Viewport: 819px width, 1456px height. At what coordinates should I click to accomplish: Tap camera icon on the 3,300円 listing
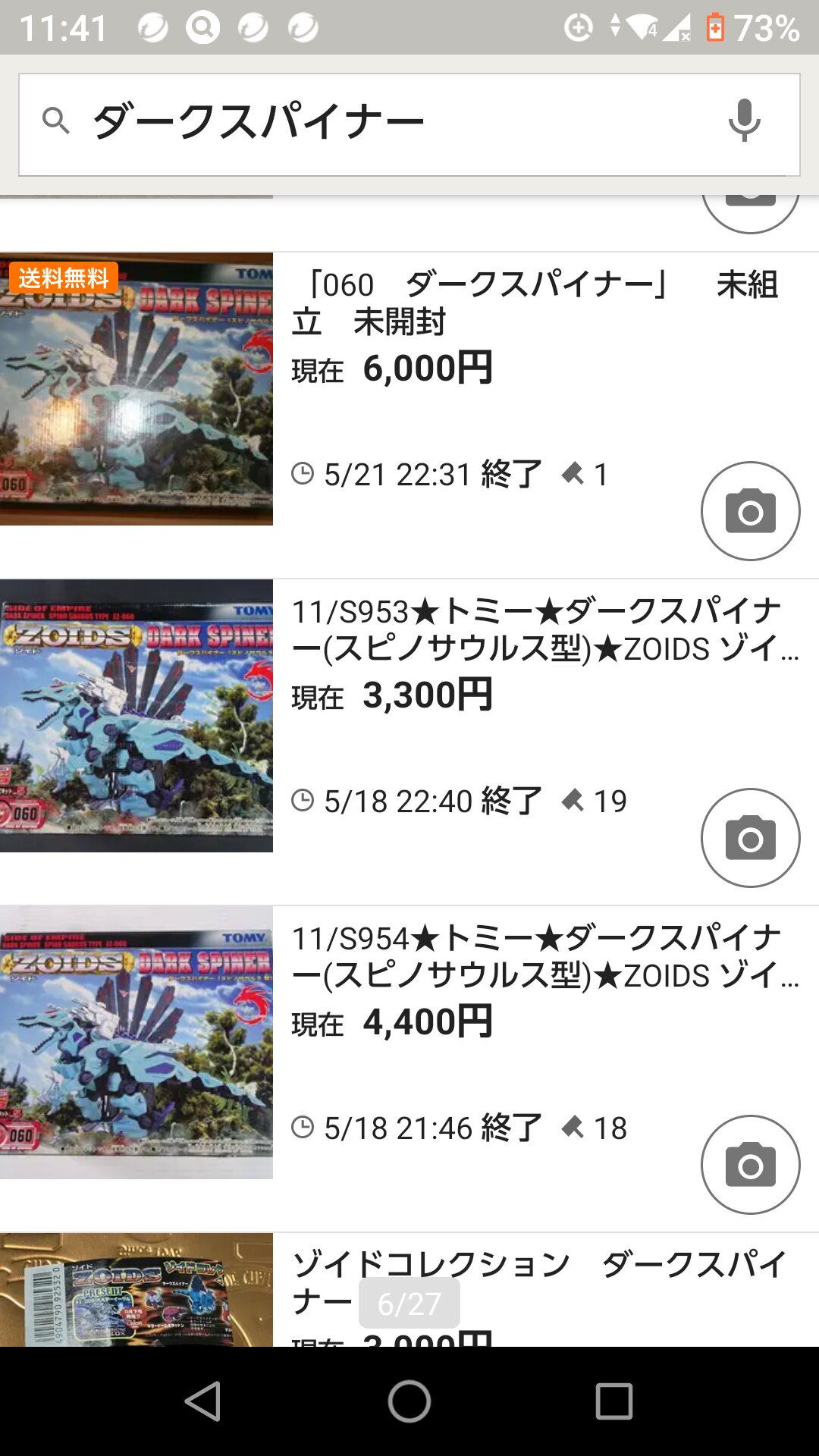pyautogui.click(x=750, y=838)
